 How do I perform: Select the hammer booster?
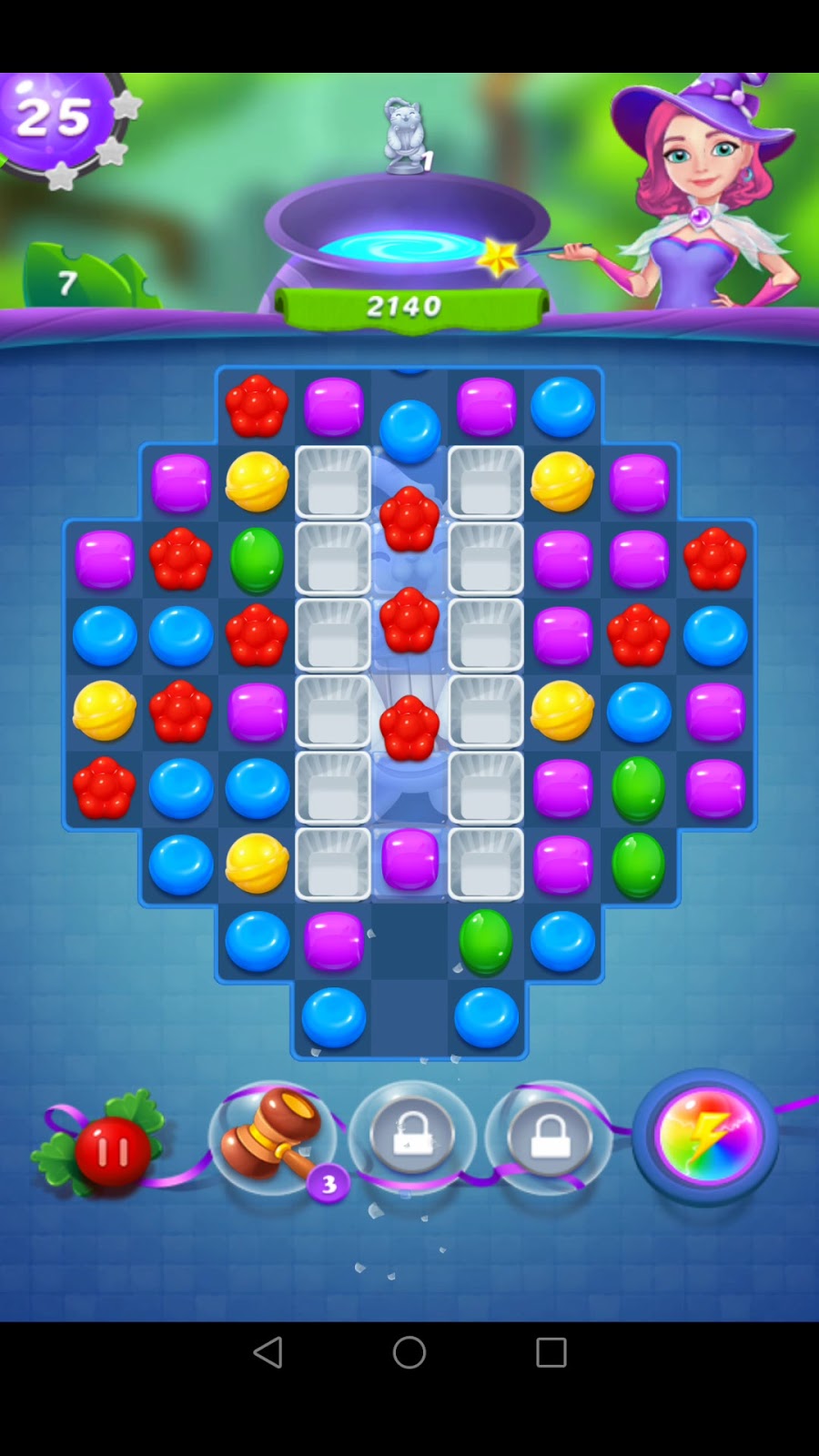[273, 1137]
